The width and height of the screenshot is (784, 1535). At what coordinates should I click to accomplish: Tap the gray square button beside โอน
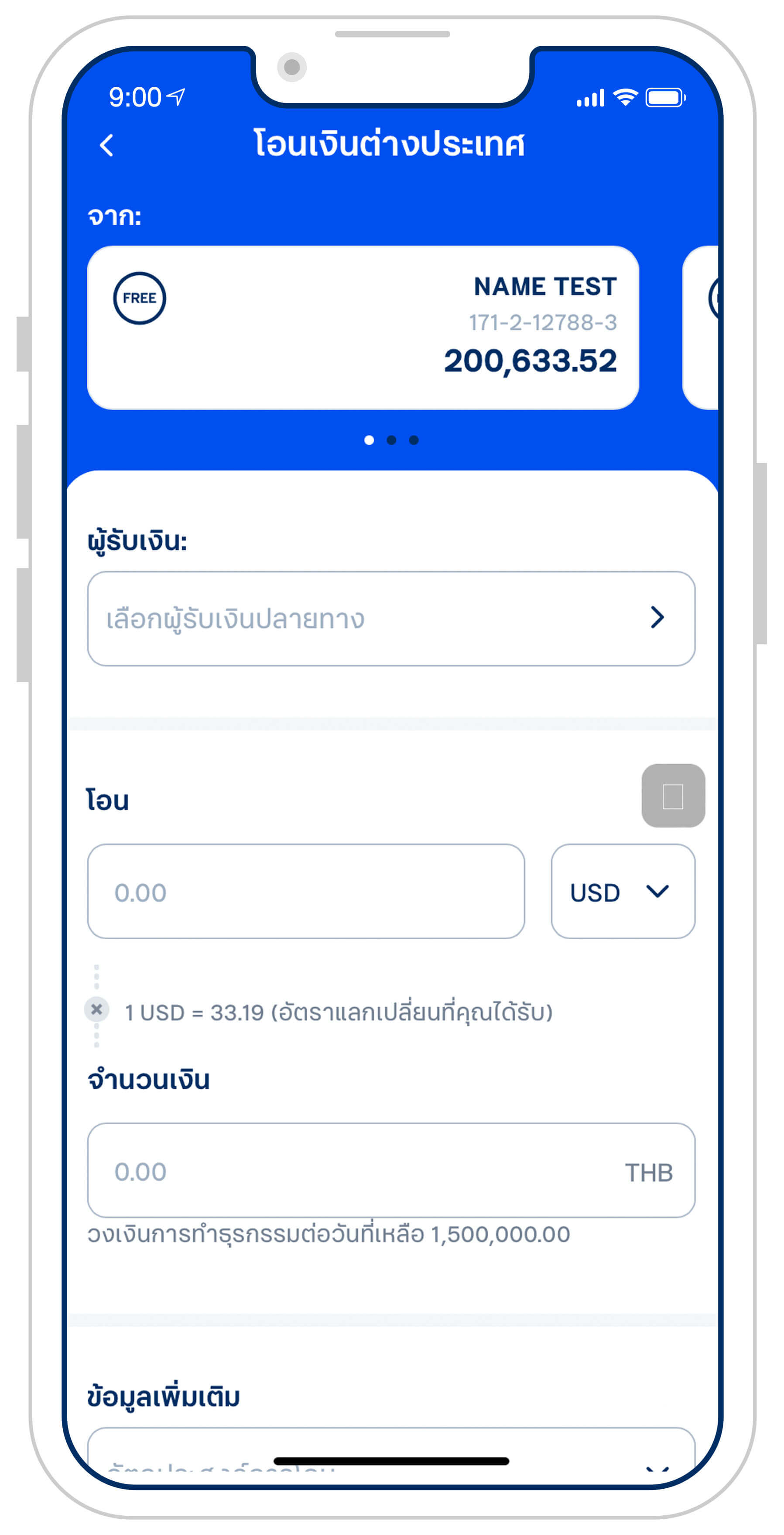pos(673,796)
